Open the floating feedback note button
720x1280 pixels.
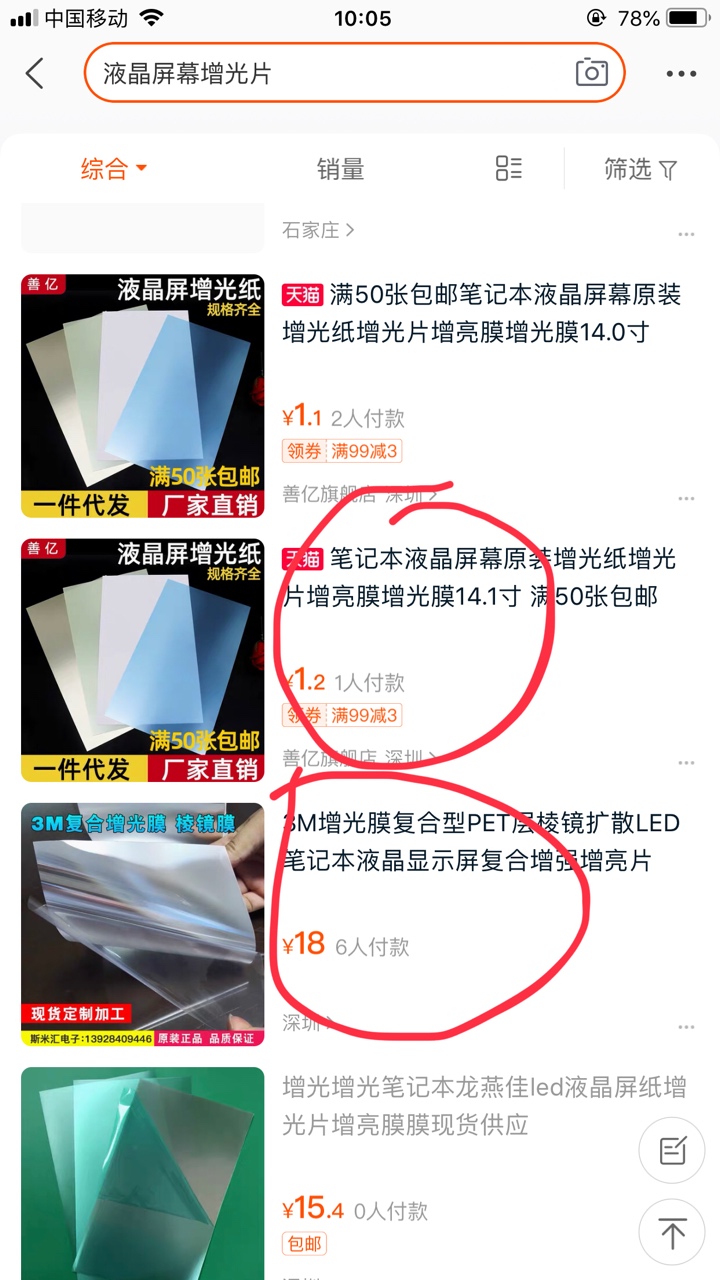click(672, 1151)
